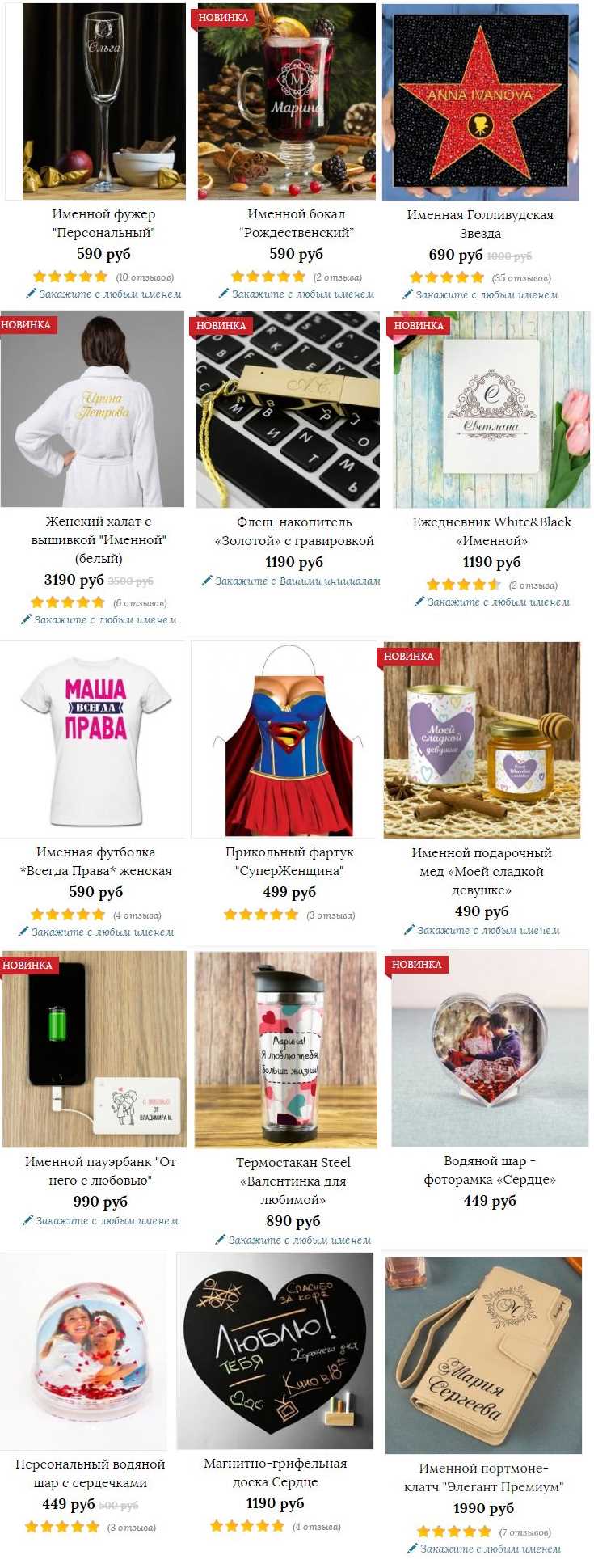
Task: Open the 10 отзывов reviews for Именной фужер
Action: point(145,277)
